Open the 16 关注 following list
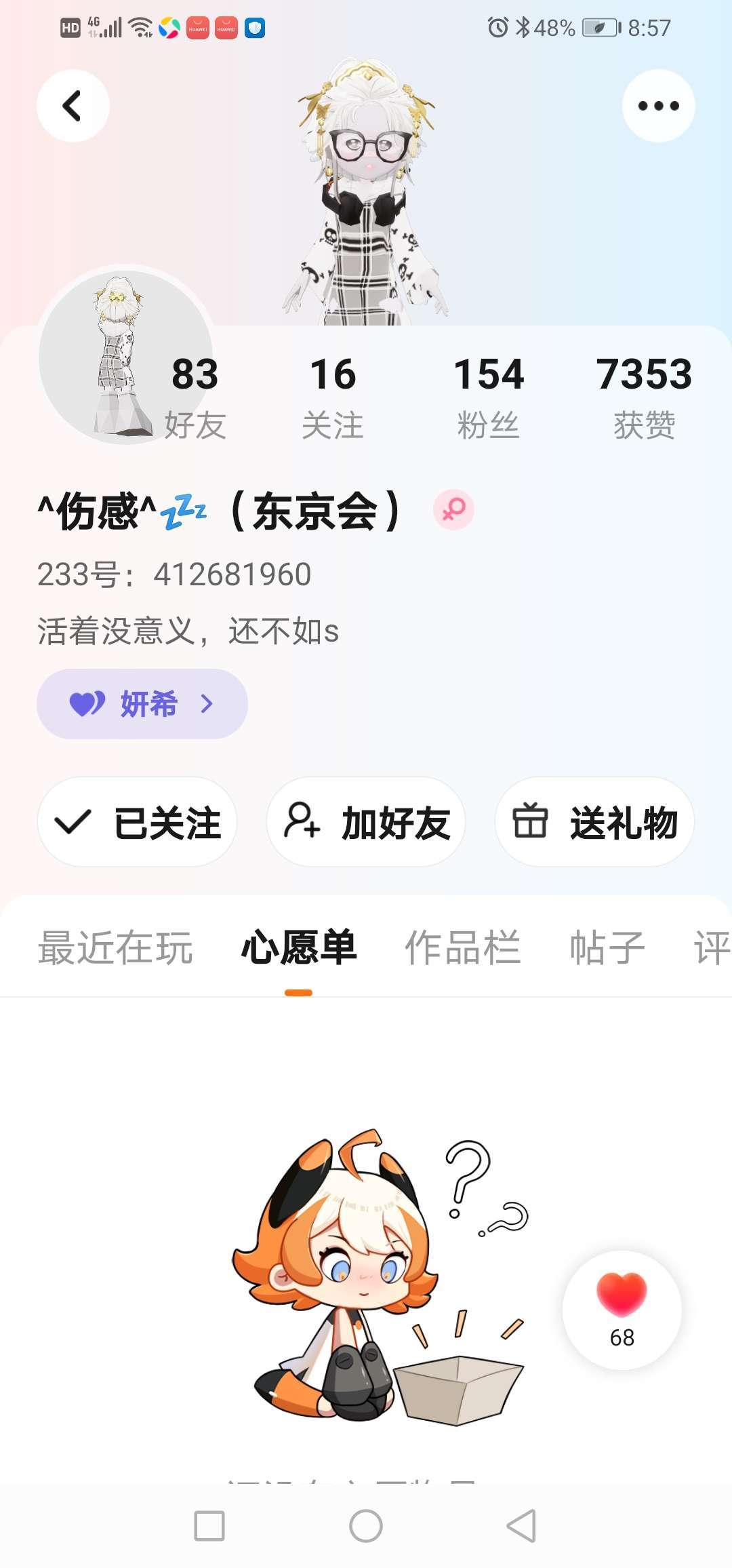The height and width of the screenshot is (1568, 732). point(333,397)
